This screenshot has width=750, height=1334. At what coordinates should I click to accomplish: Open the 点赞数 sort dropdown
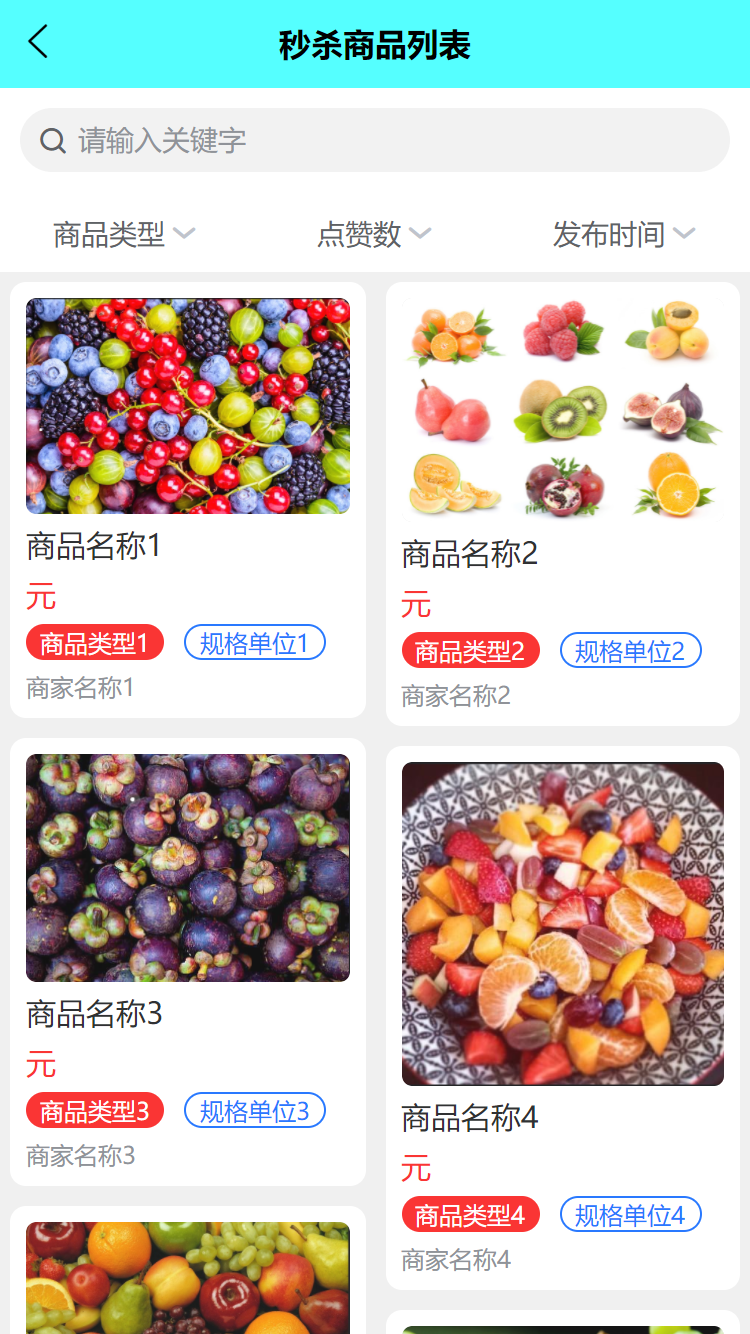point(374,234)
